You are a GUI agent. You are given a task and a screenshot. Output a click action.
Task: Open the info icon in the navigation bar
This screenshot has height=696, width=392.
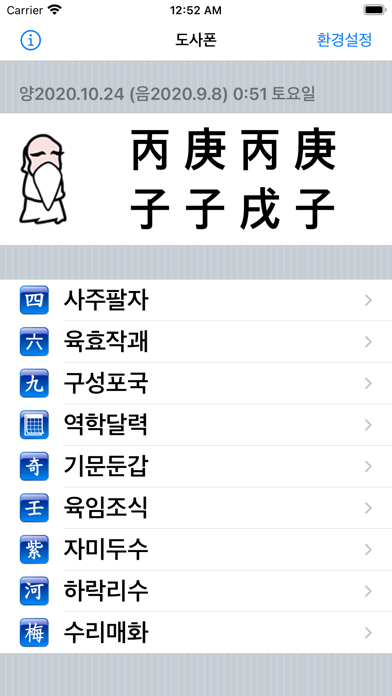pos(31,40)
